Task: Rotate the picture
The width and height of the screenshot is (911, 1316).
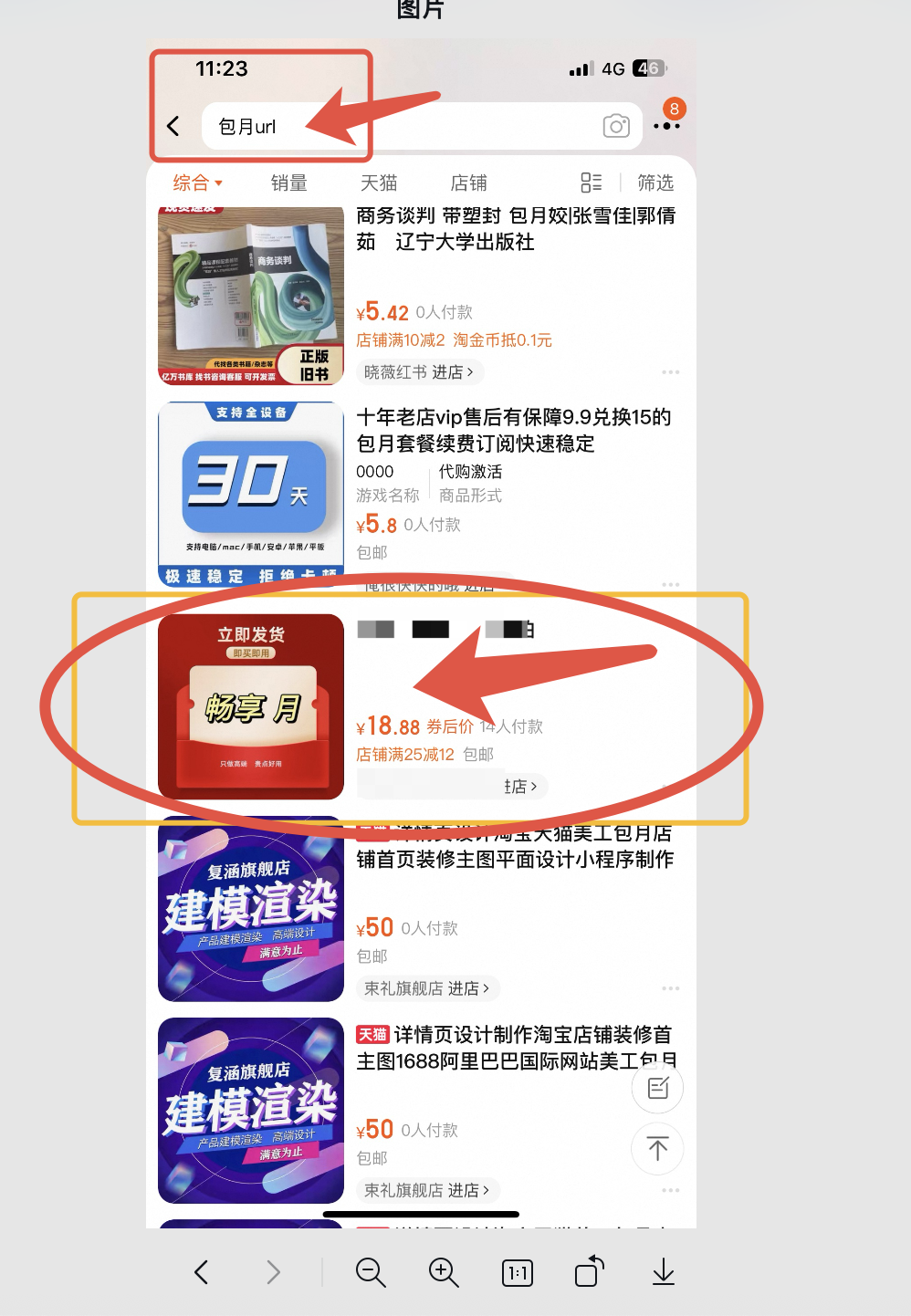Action: 590,1271
